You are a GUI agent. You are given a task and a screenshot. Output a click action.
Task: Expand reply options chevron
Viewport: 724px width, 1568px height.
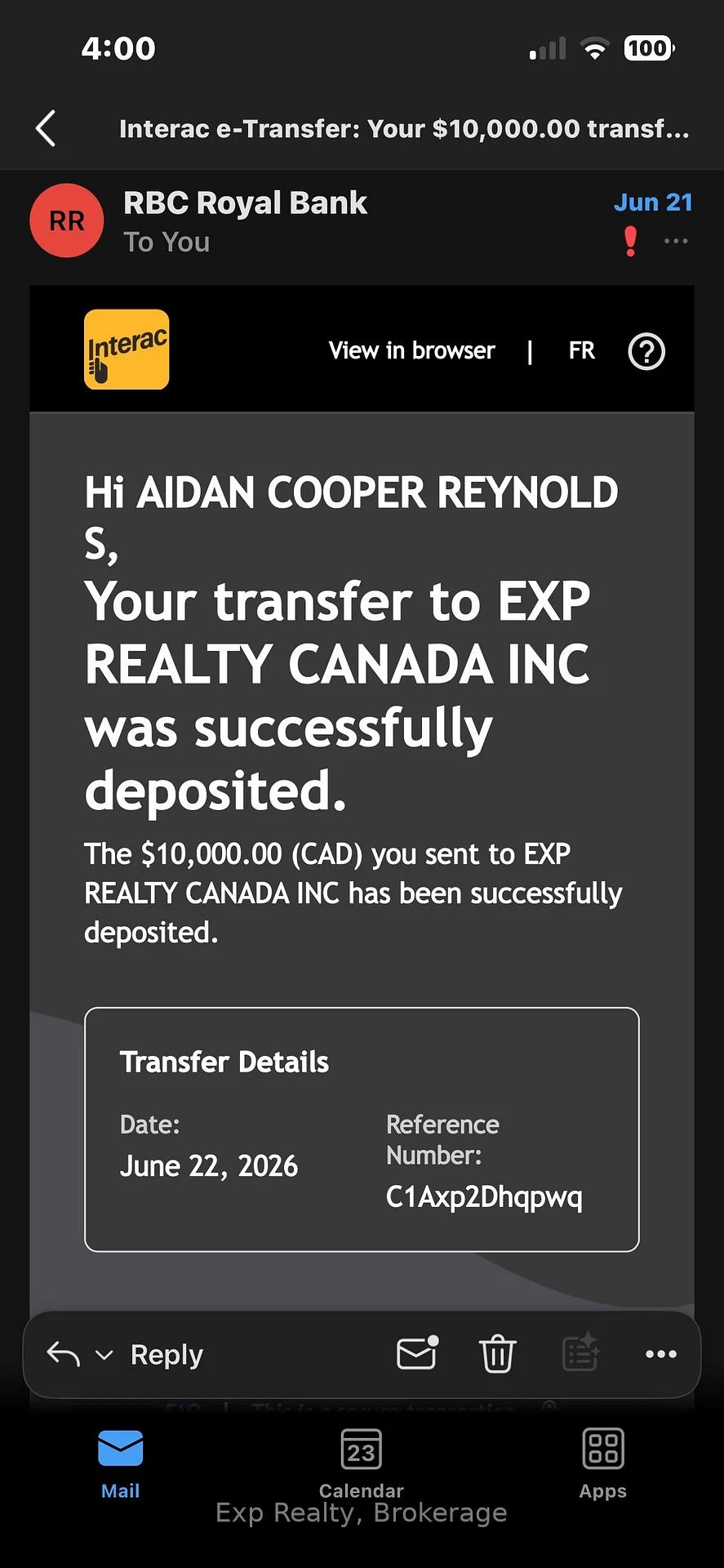[104, 1355]
